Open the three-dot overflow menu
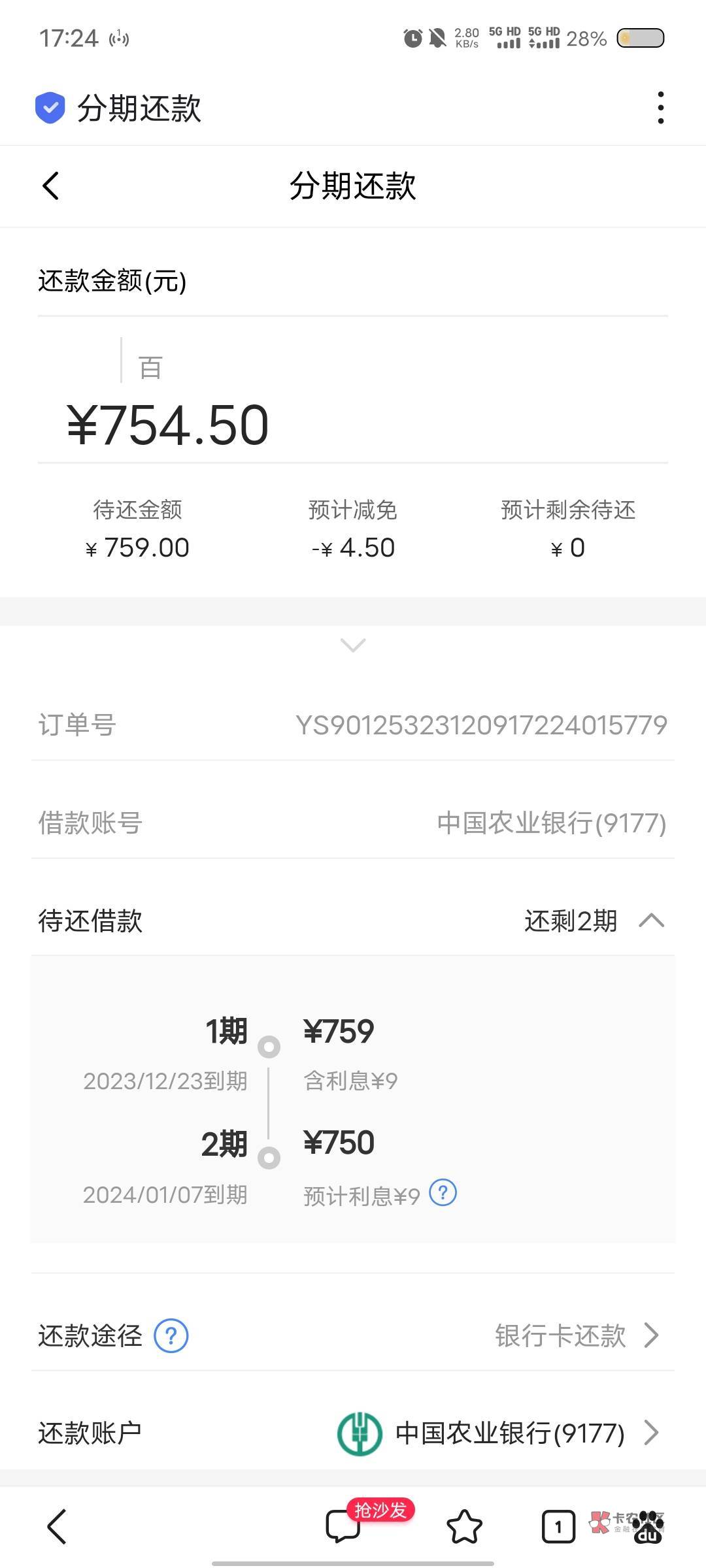This screenshot has width=706, height=1568. pyautogui.click(x=661, y=108)
